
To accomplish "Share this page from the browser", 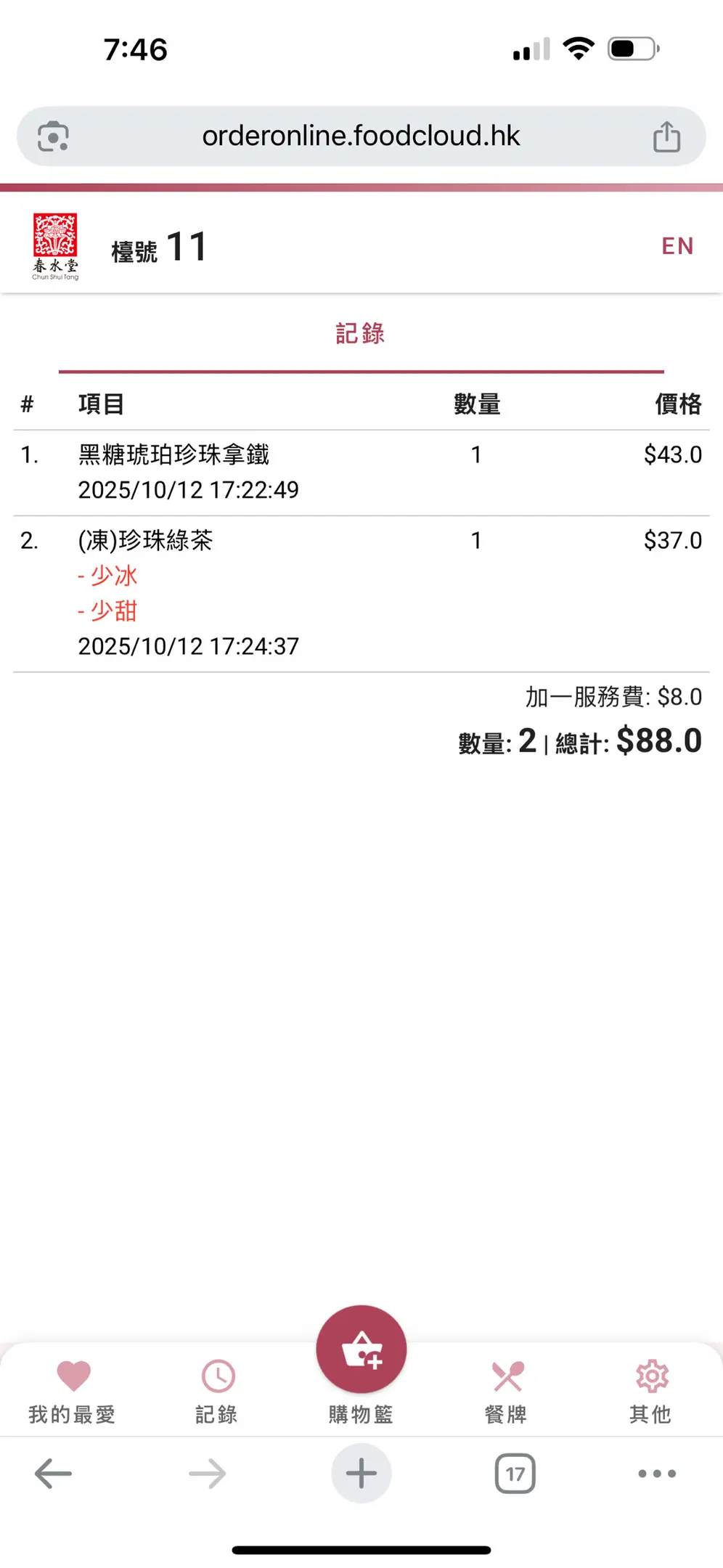I will coord(666,136).
